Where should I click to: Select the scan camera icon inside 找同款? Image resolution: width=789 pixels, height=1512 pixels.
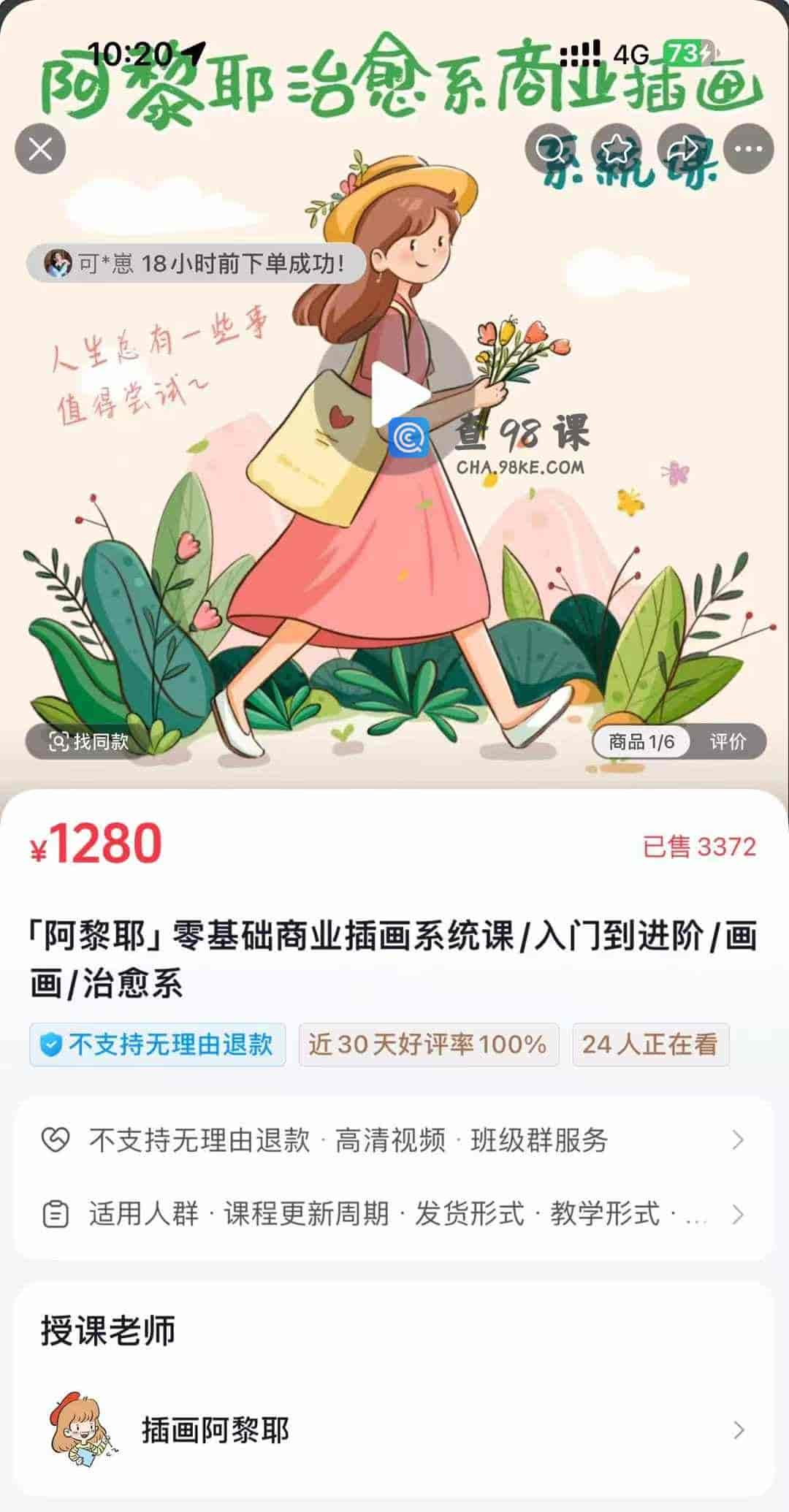[x=58, y=741]
